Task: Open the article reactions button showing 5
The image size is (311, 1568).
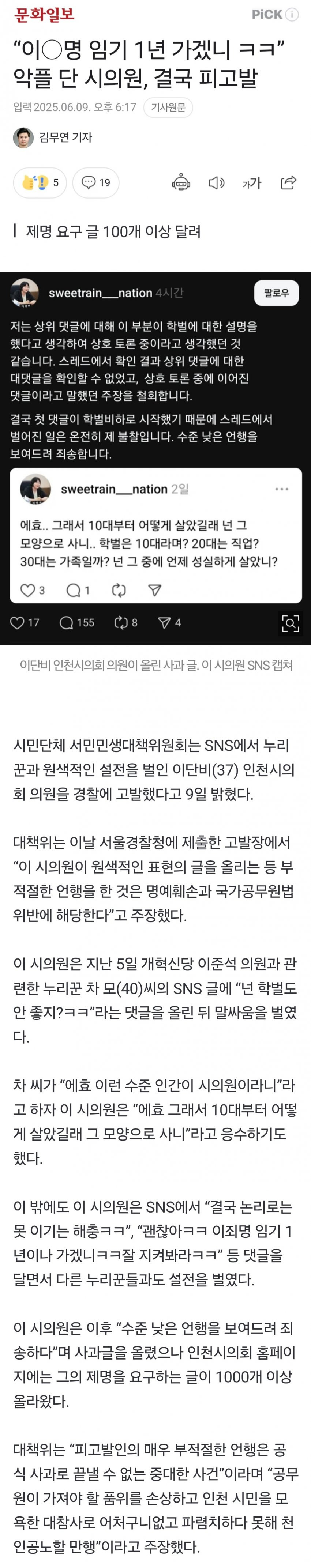Action: tap(40, 182)
